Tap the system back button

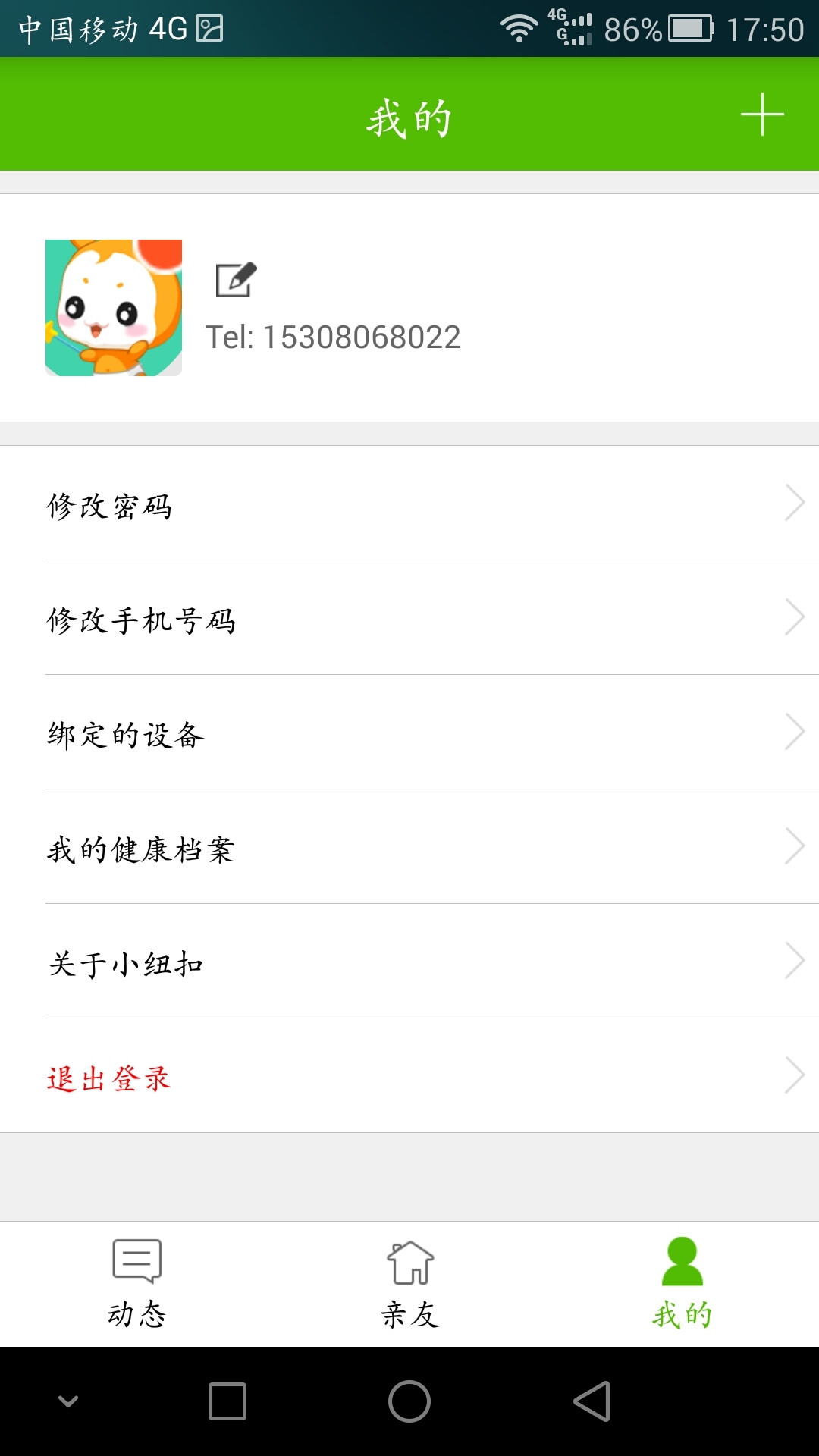592,1401
